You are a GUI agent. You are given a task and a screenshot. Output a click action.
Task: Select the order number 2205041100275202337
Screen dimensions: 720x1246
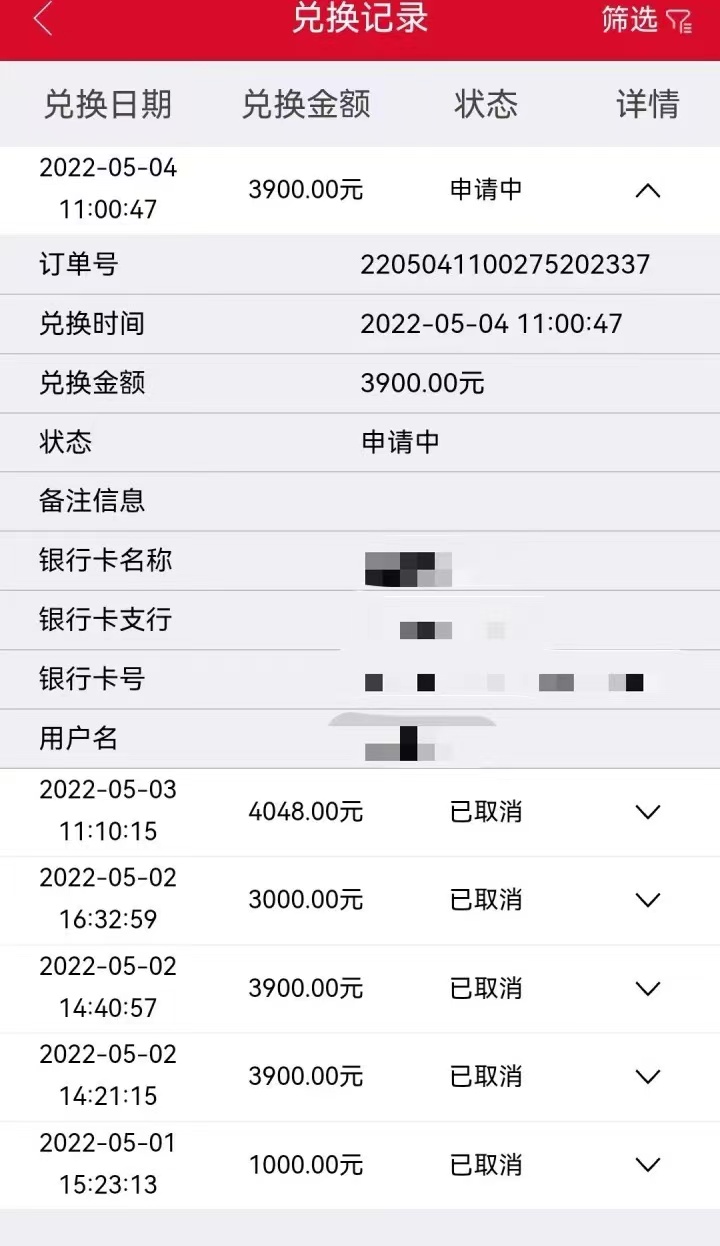tap(505, 265)
